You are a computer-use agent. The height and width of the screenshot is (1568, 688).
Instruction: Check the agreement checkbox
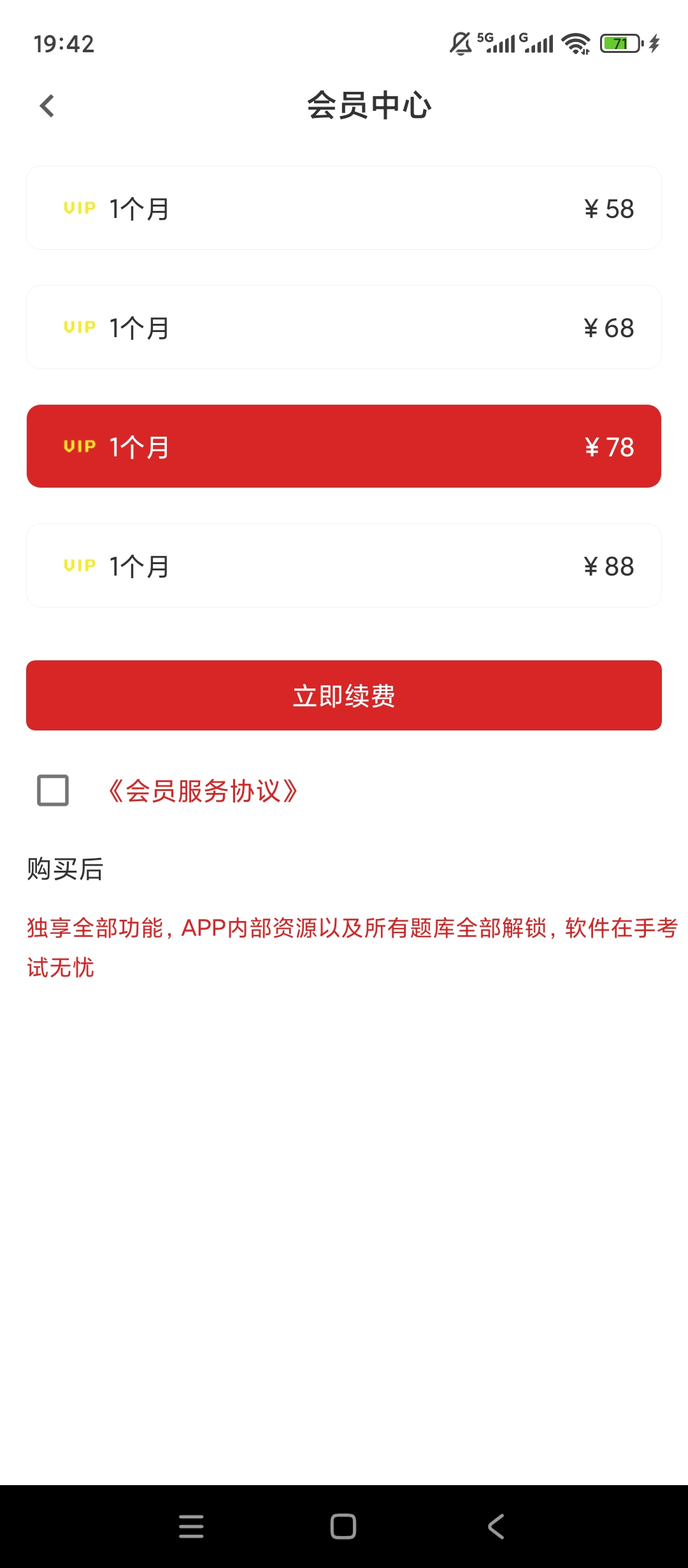pyautogui.click(x=53, y=790)
